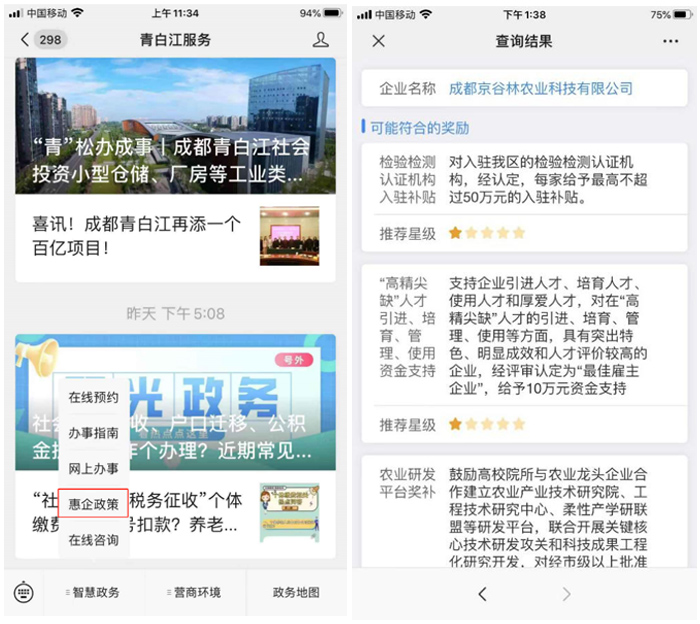Tap company name 成都京谷林农业科技有限公司
This screenshot has width=700, height=624.
pos(540,89)
